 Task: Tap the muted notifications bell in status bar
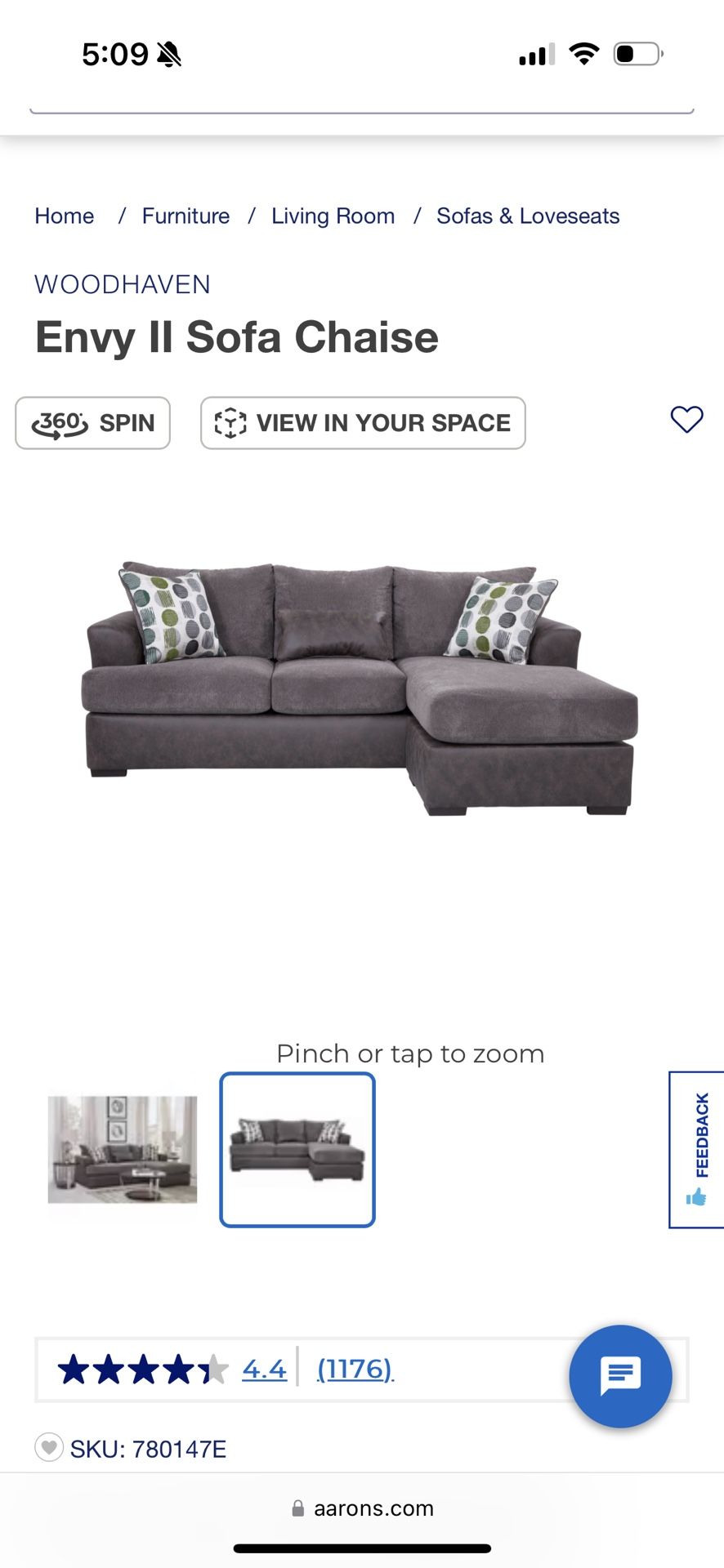pos(169,54)
